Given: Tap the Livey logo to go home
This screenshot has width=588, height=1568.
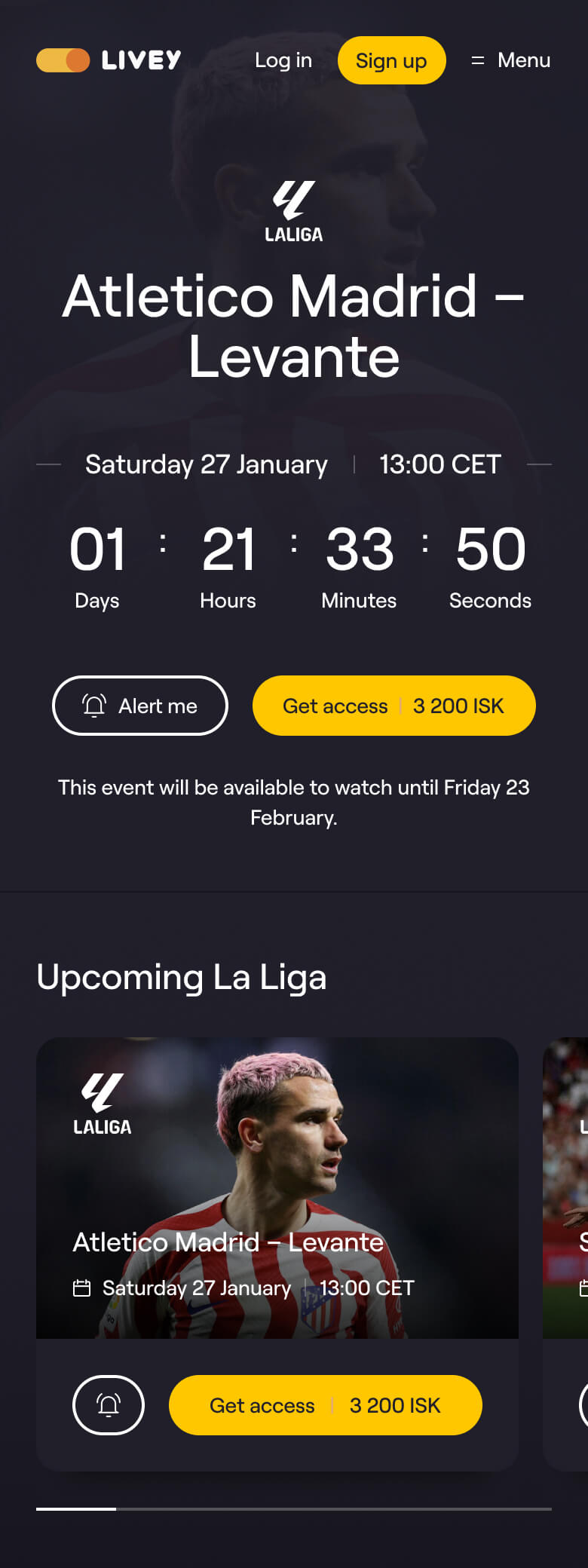Looking at the screenshot, I should 109,60.
